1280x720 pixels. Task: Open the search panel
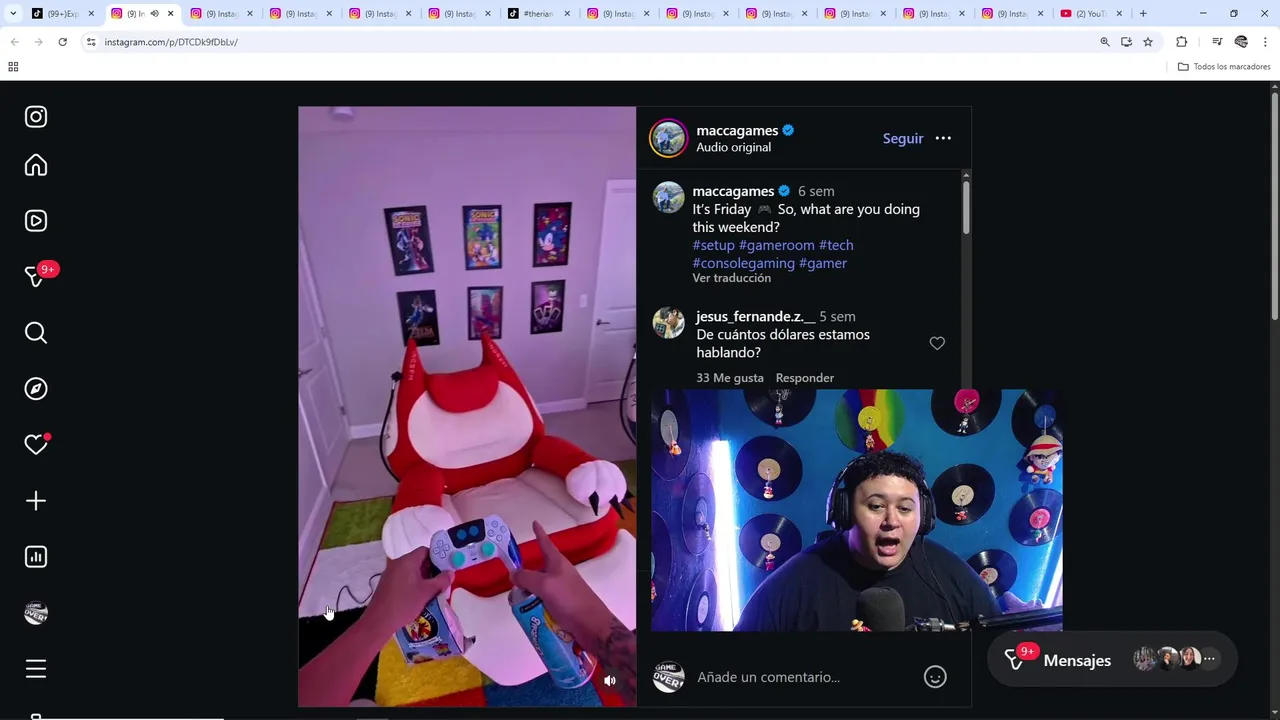[36, 333]
